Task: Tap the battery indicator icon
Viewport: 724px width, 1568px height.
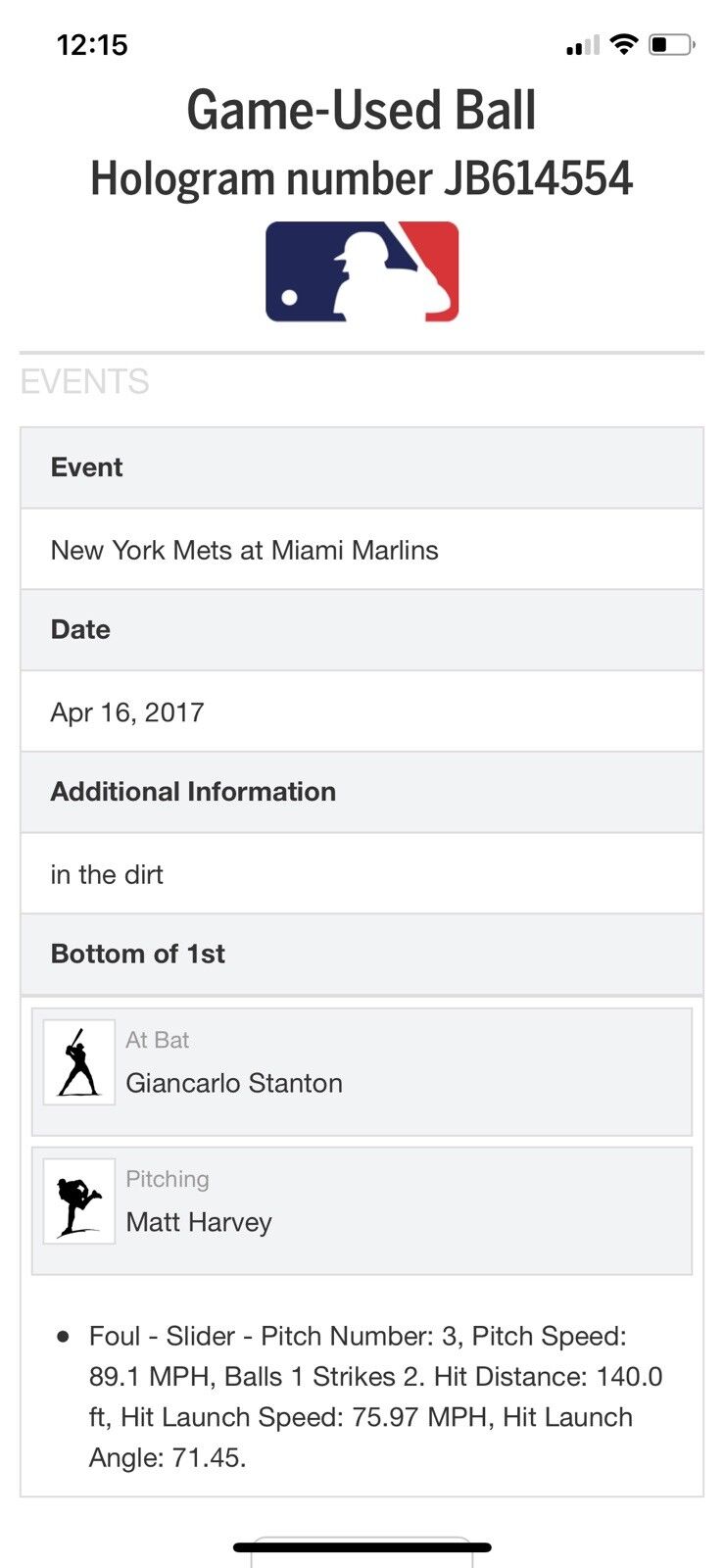Action: click(x=670, y=44)
